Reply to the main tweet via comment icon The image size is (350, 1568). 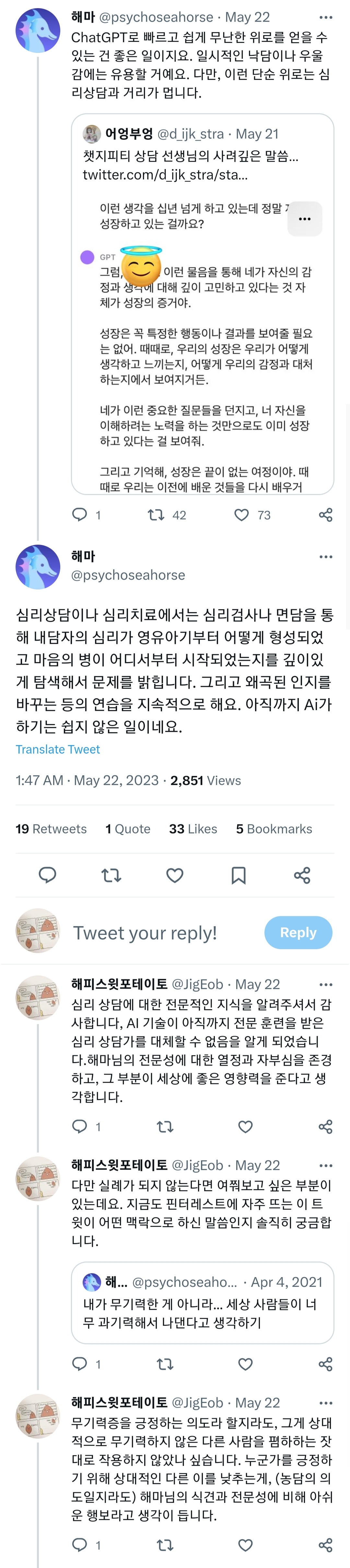pos(47,875)
